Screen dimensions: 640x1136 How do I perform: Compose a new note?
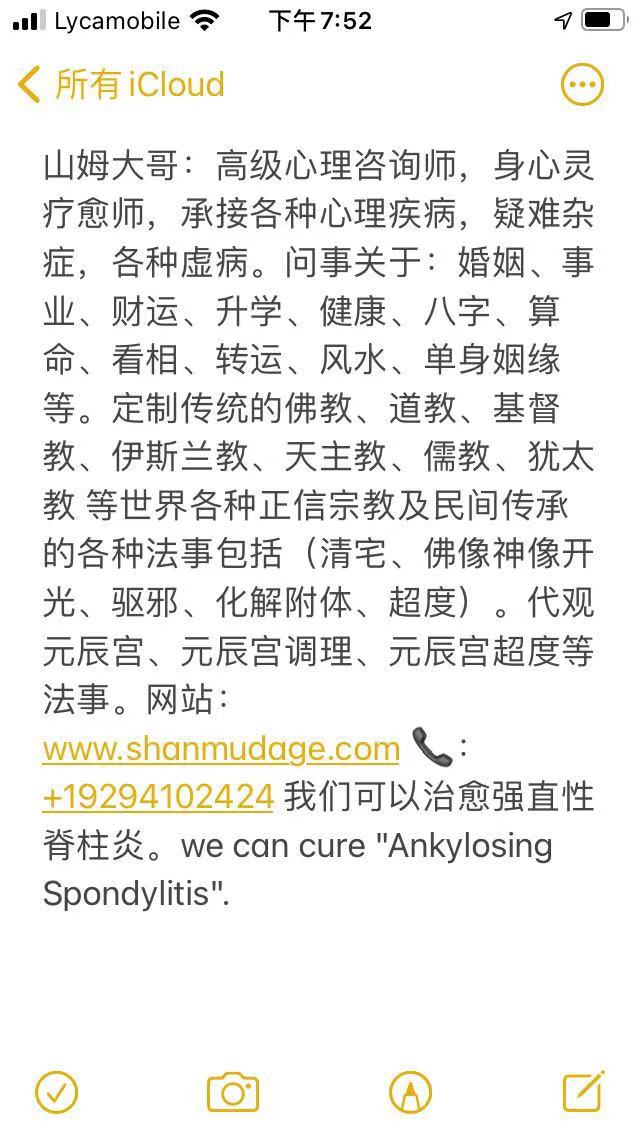tap(583, 1091)
